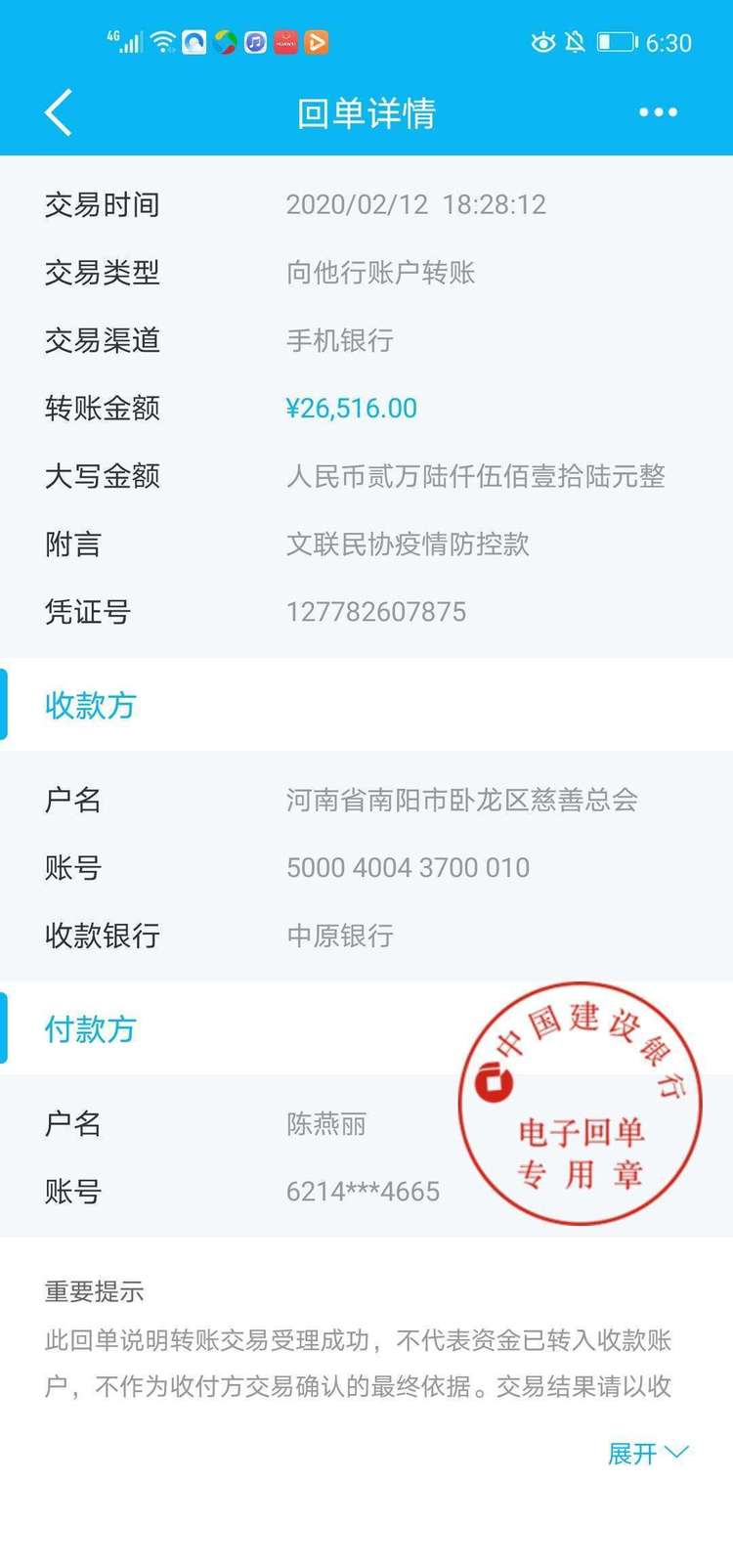Image resolution: width=733 pixels, height=1568 pixels.
Task: Tap the payee account number 5000 4004 3700 010
Action: click(x=408, y=867)
